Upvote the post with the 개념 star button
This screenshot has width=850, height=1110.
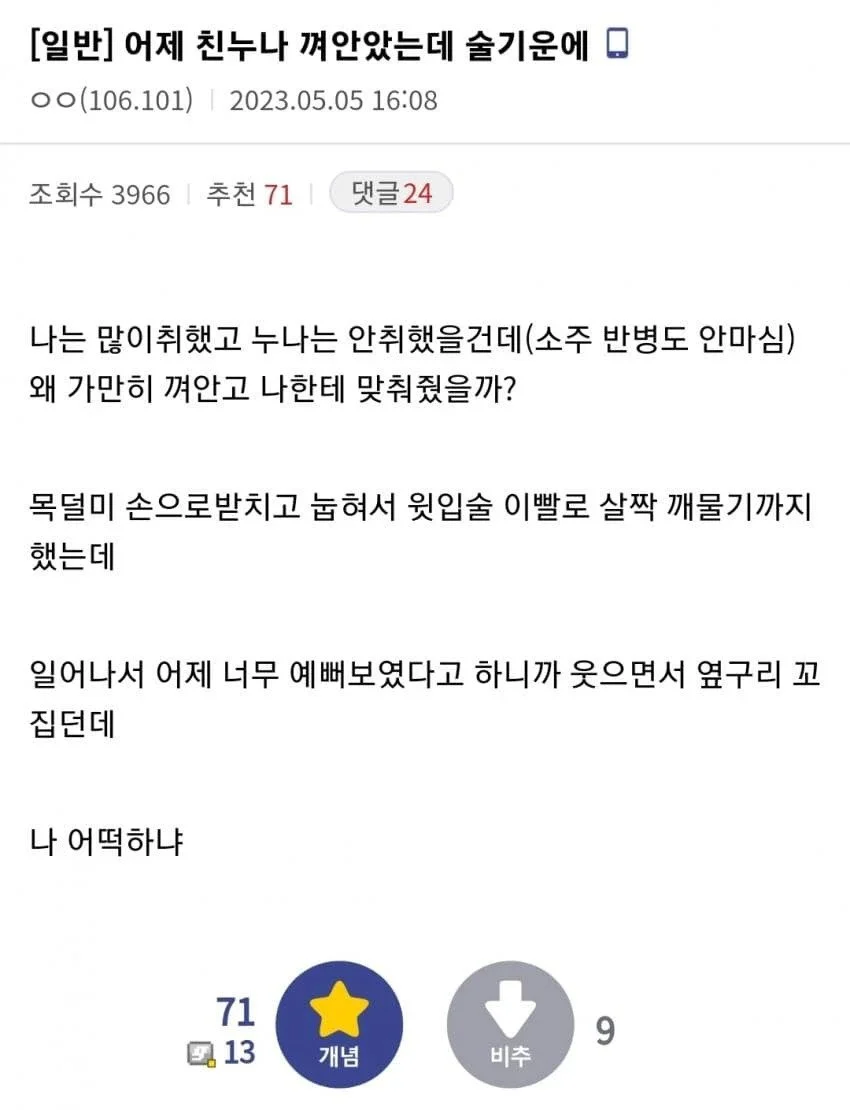tap(339, 1025)
